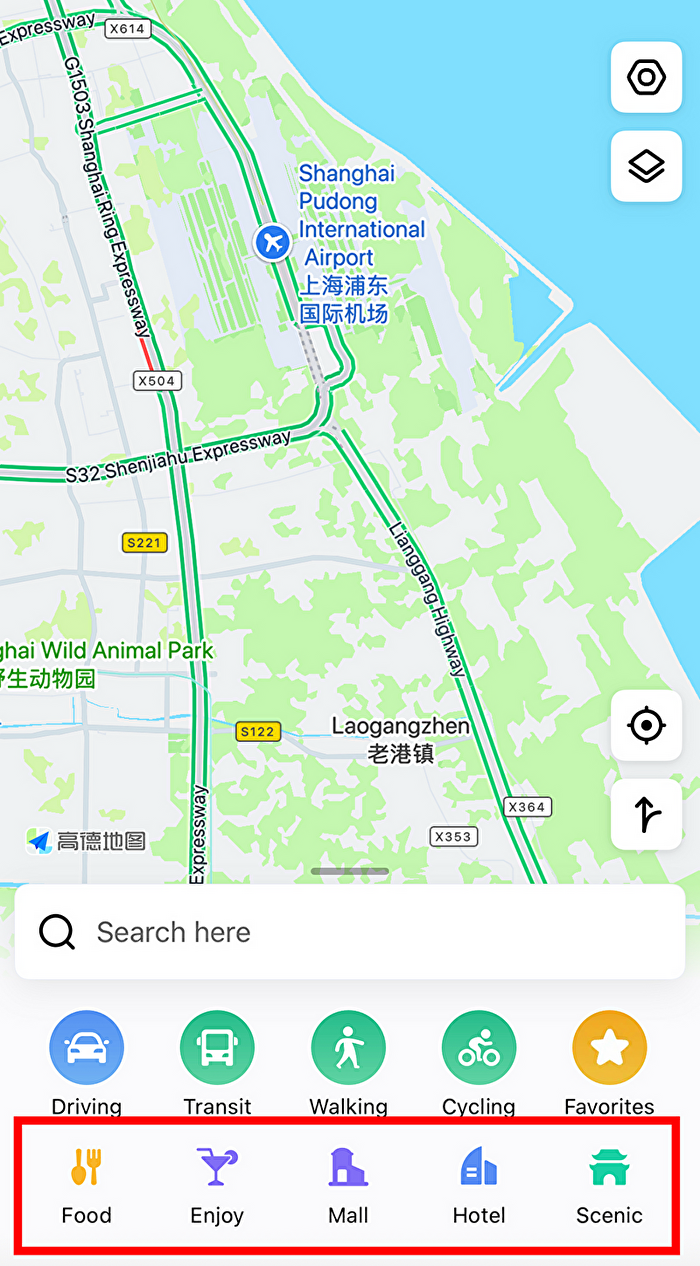Choose the Cycling option
The height and width of the screenshot is (1266, 700).
(x=479, y=1049)
